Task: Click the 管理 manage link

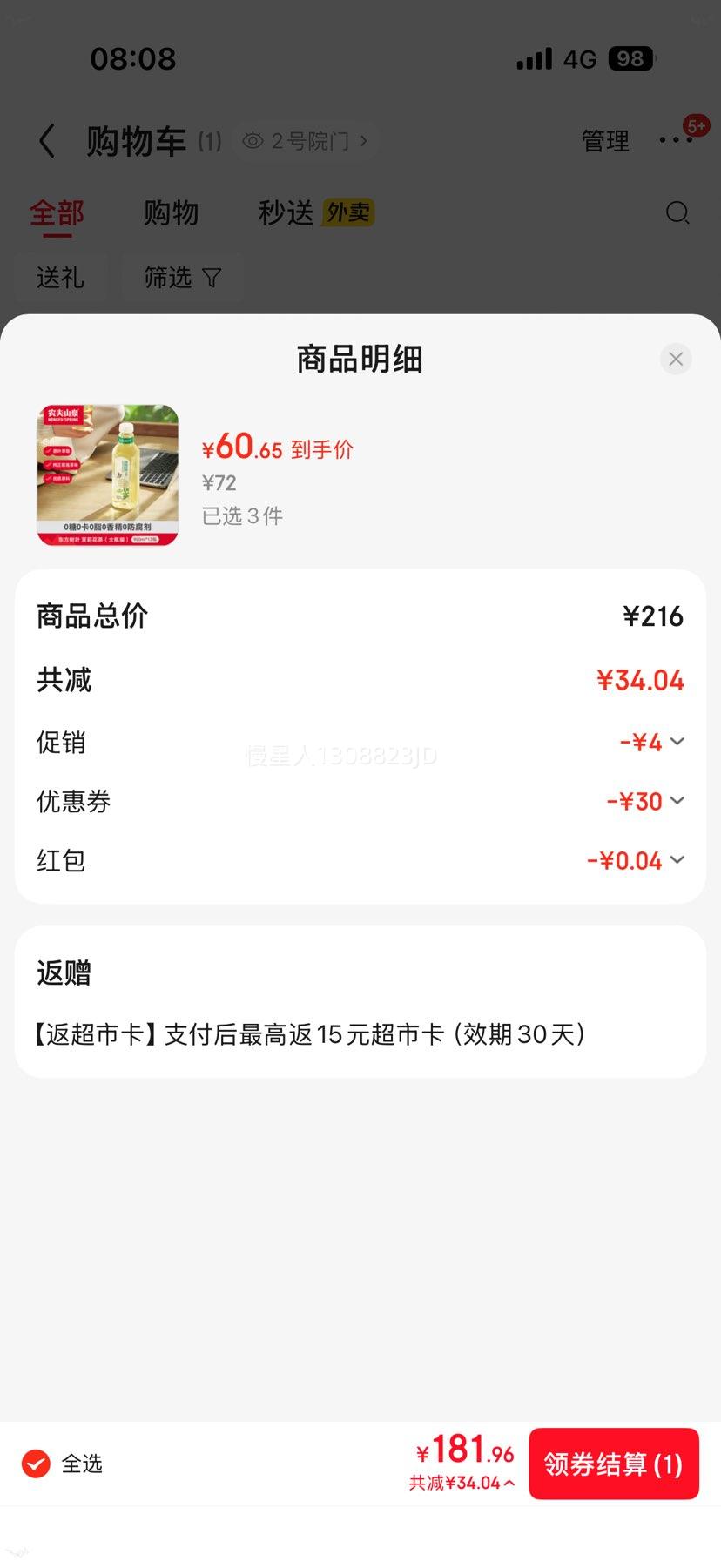Action: point(605,140)
